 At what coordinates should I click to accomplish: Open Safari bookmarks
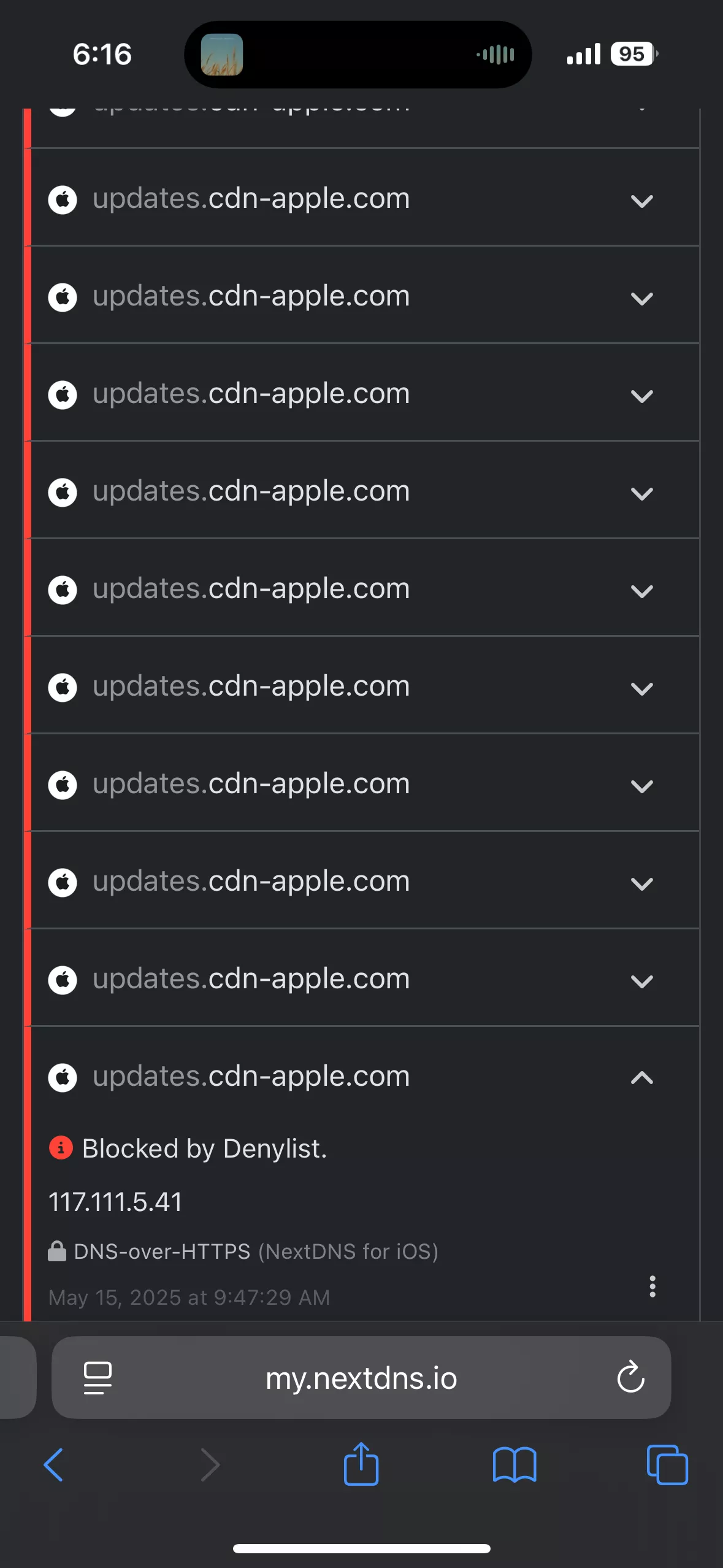pos(515,1465)
